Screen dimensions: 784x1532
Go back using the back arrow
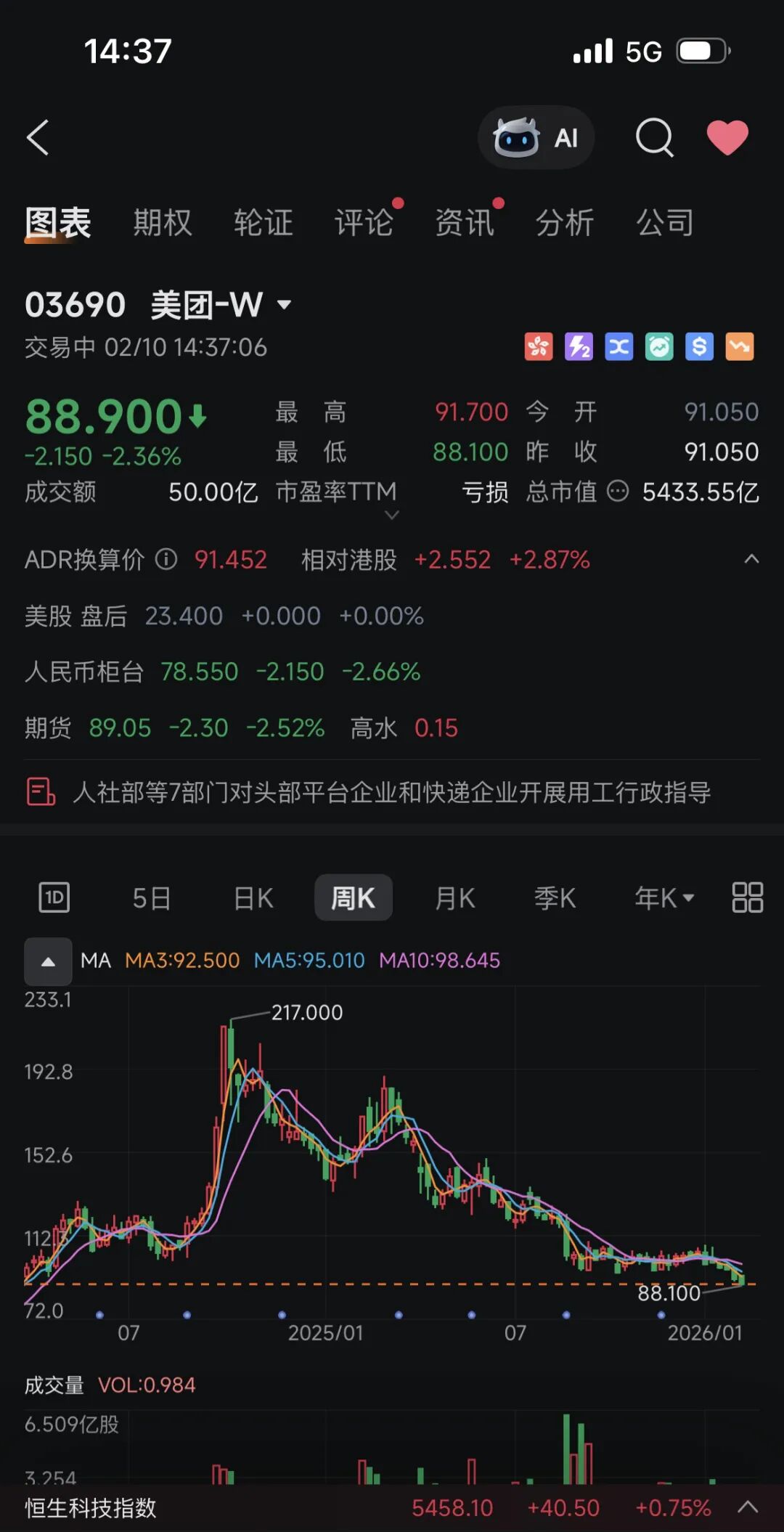[x=38, y=137]
